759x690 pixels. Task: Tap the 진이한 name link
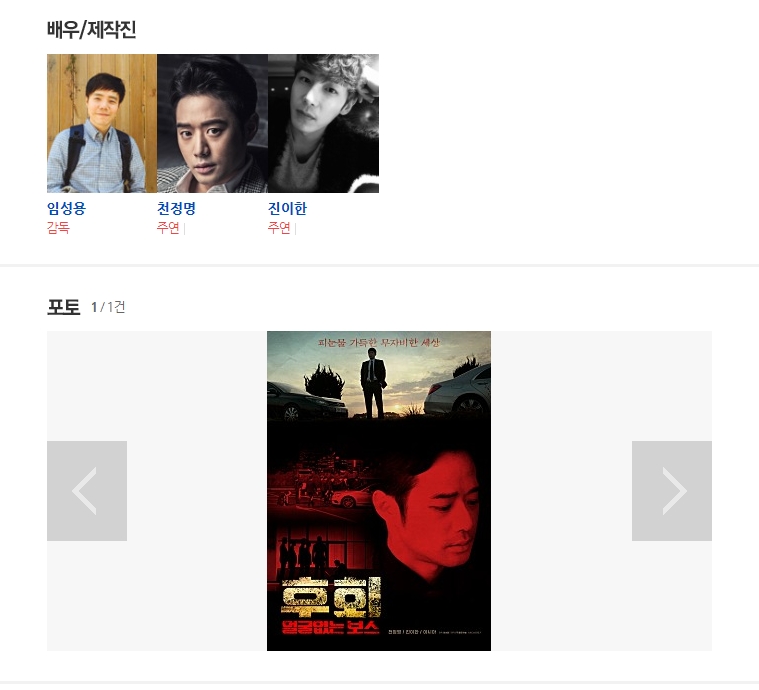click(286, 208)
